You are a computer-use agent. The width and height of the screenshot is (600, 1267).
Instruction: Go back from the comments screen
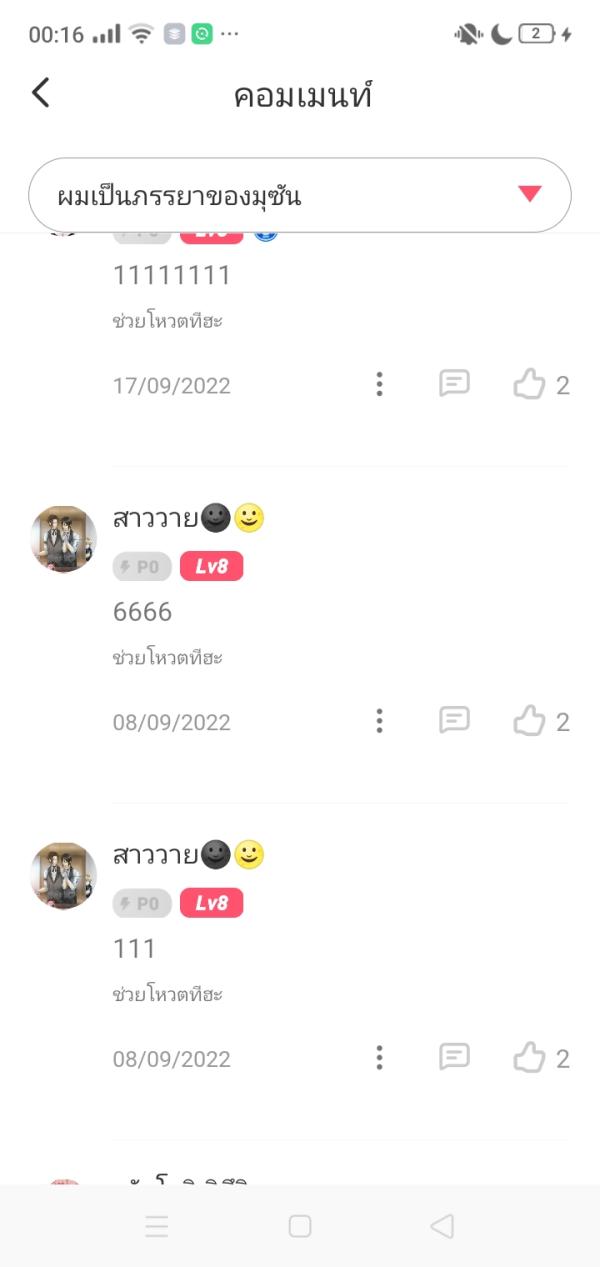pyautogui.click(x=40, y=93)
